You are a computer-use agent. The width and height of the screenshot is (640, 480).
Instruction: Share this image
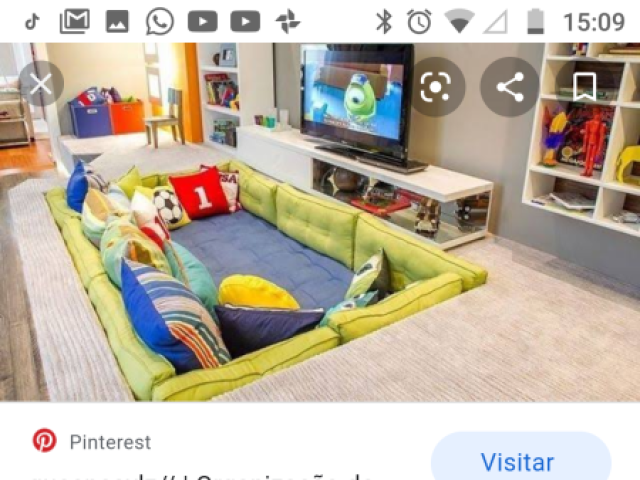tap(510, 87)
